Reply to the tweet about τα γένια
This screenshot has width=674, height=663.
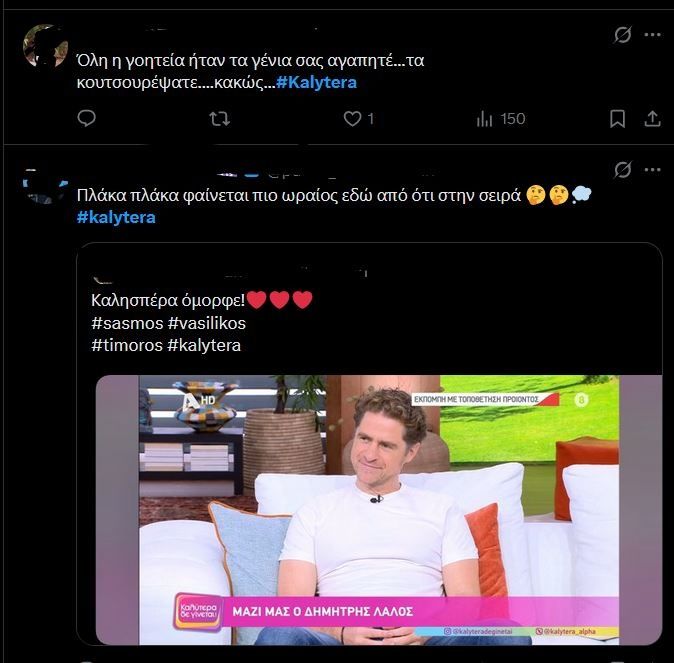pos(87,119)
